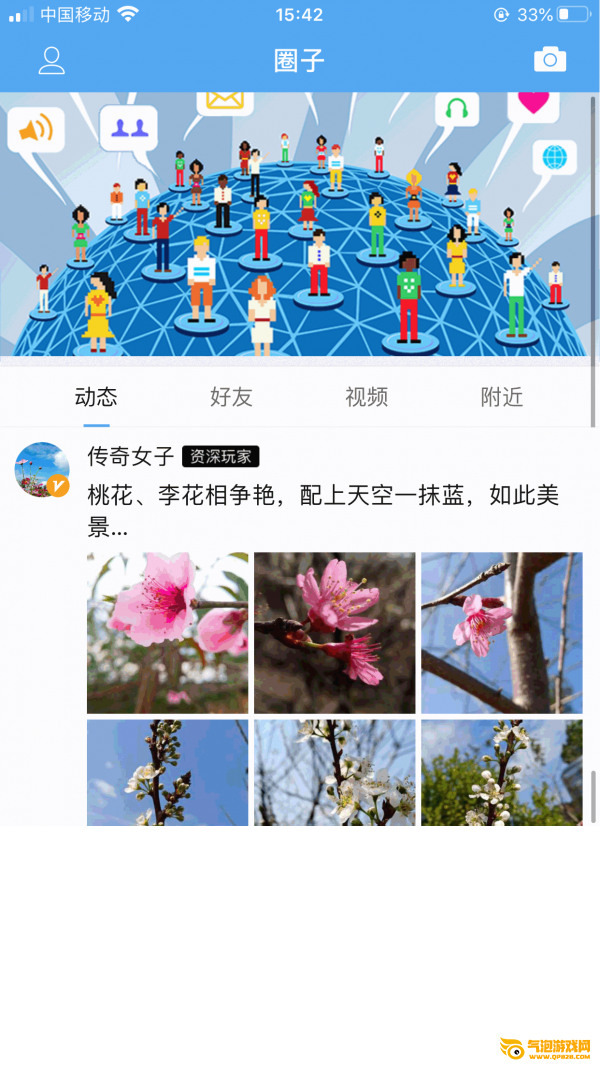
Task: Open 传奇女子's avatar
Action: [x=42, y=470]
